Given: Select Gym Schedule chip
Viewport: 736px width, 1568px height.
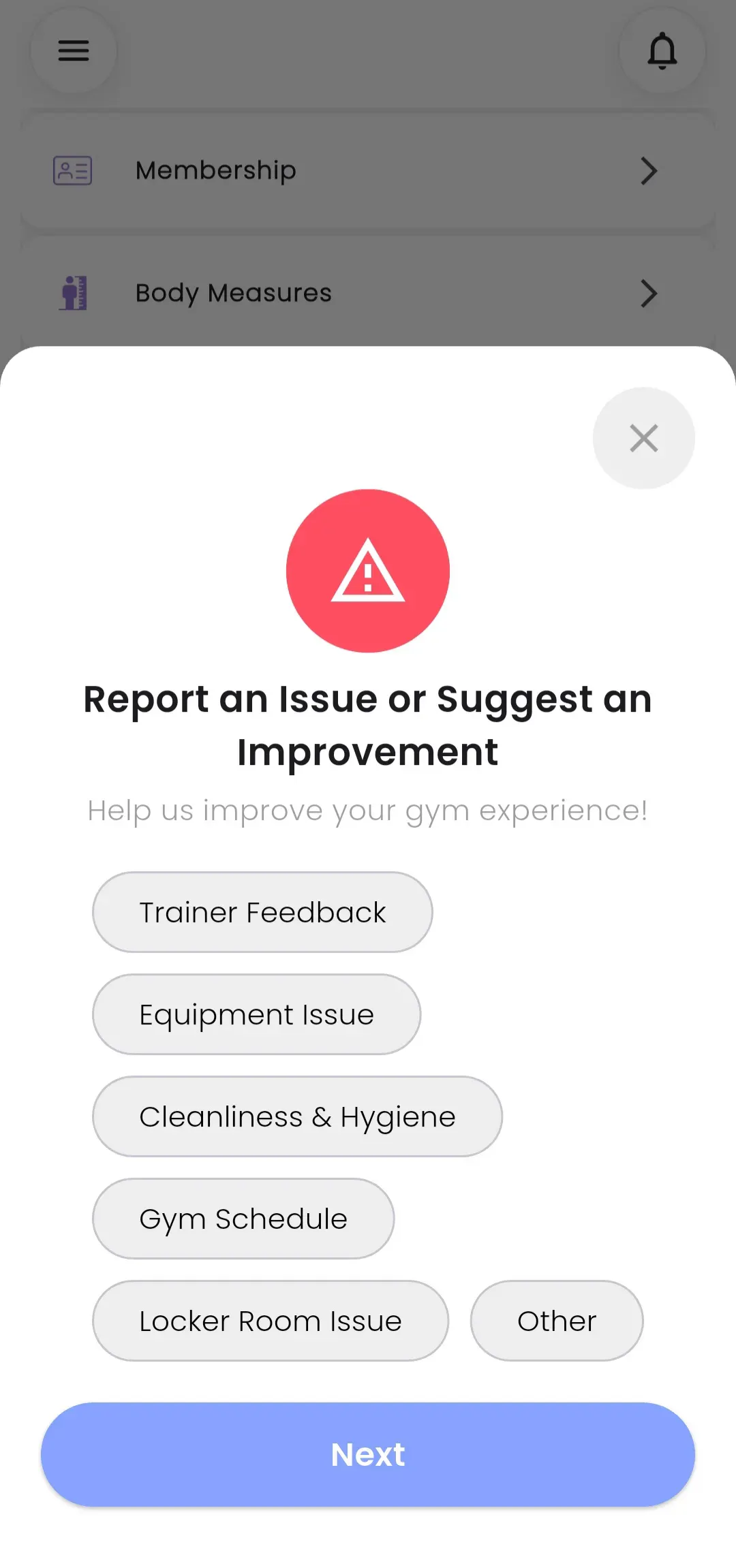Looking at the screenshot, I should [243, 1219].
